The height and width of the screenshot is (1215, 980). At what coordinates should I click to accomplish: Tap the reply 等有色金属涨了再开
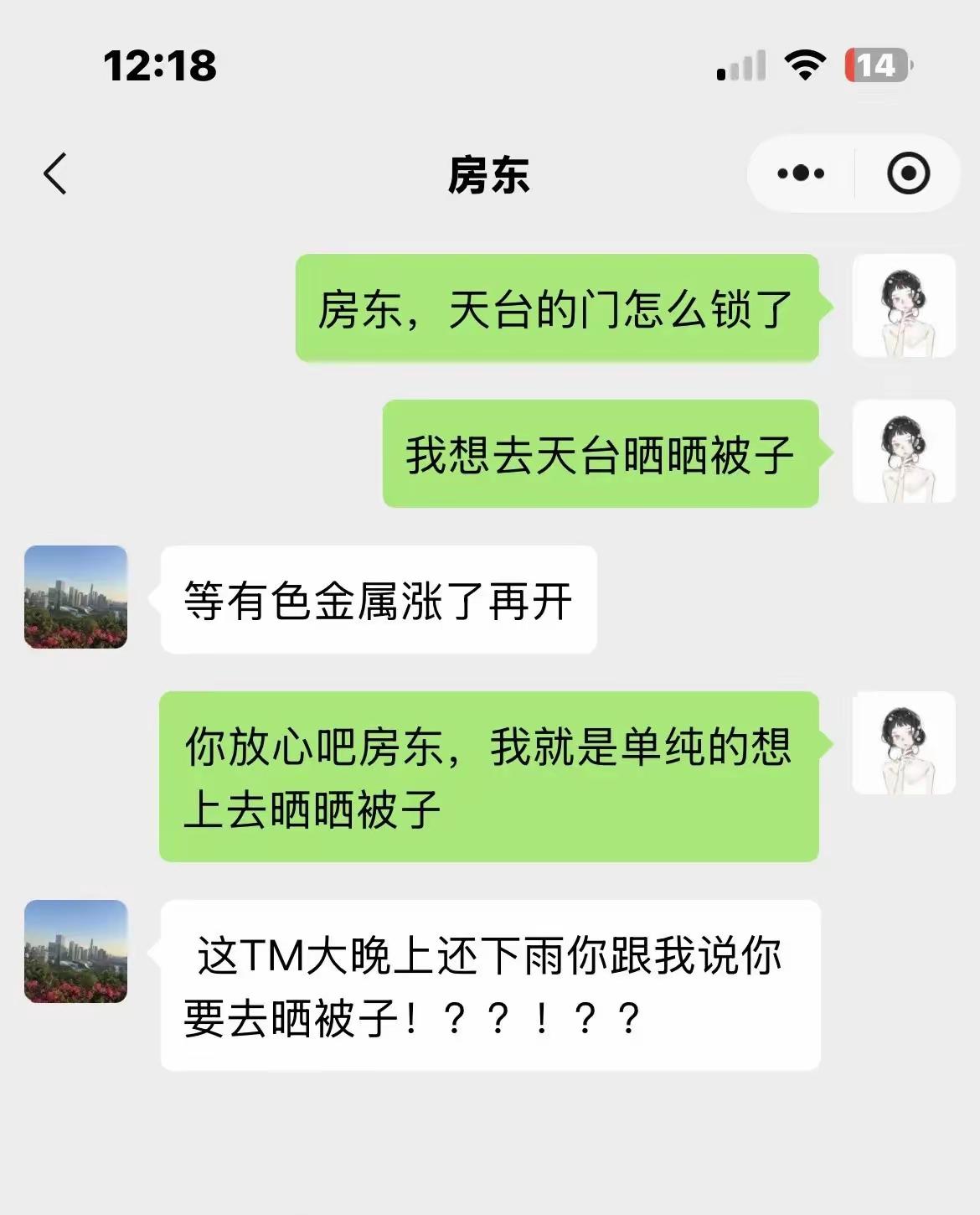[379, 598]
